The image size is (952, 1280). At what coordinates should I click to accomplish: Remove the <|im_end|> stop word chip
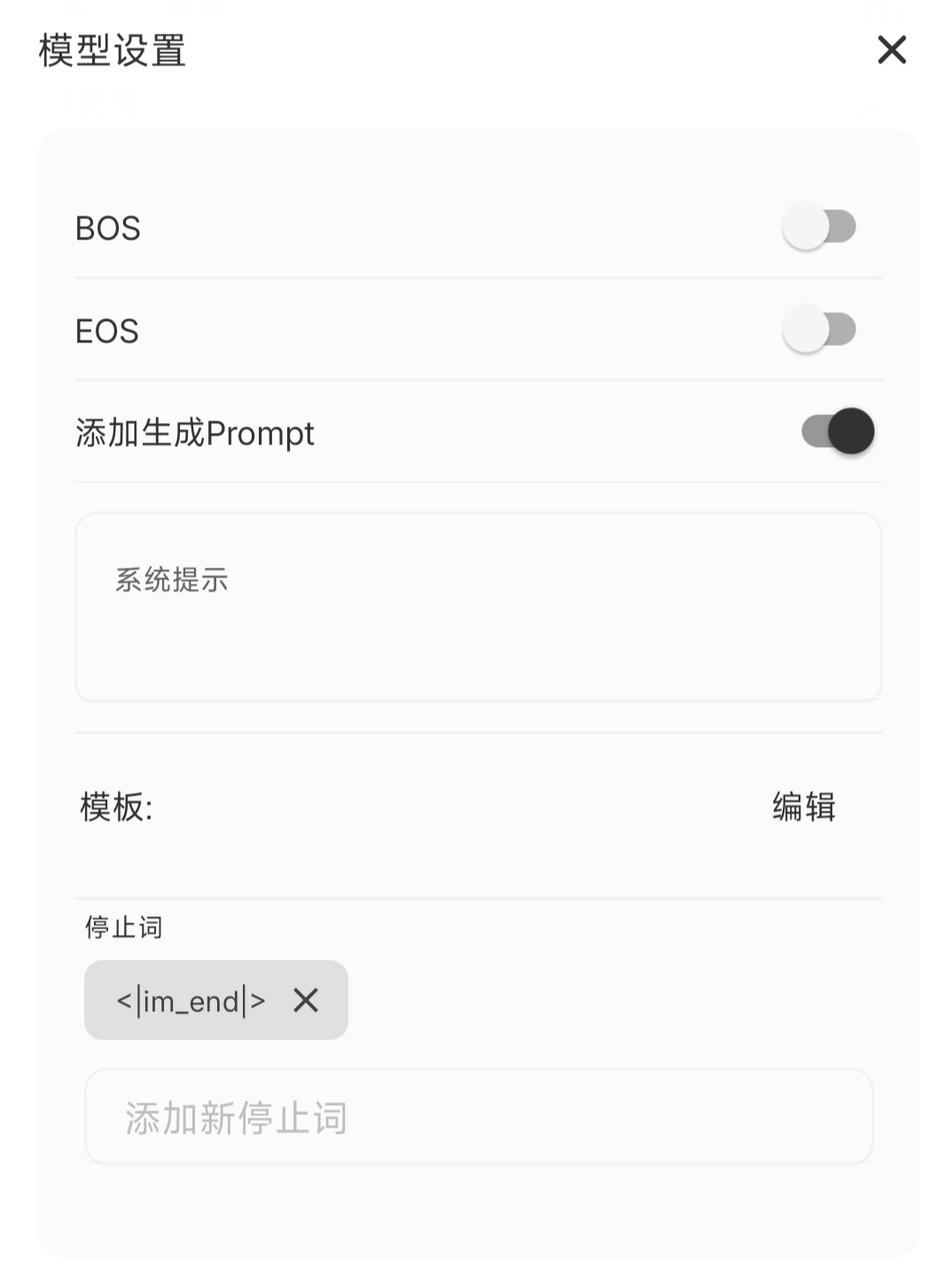tap(306, 1000)
